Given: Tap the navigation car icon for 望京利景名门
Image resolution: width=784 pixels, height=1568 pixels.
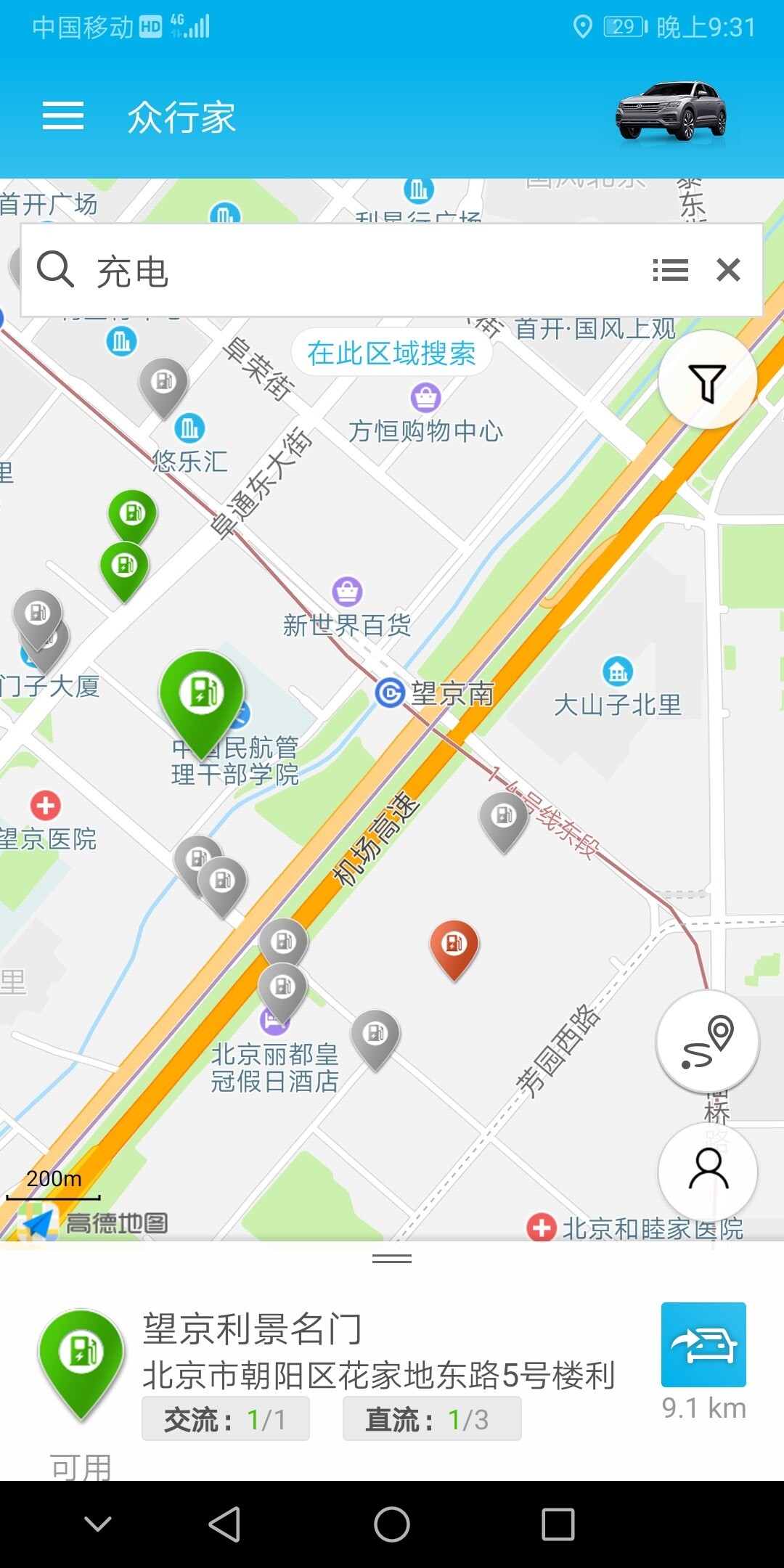Looking at the screenshot, I should click(x=703, y=1344).
